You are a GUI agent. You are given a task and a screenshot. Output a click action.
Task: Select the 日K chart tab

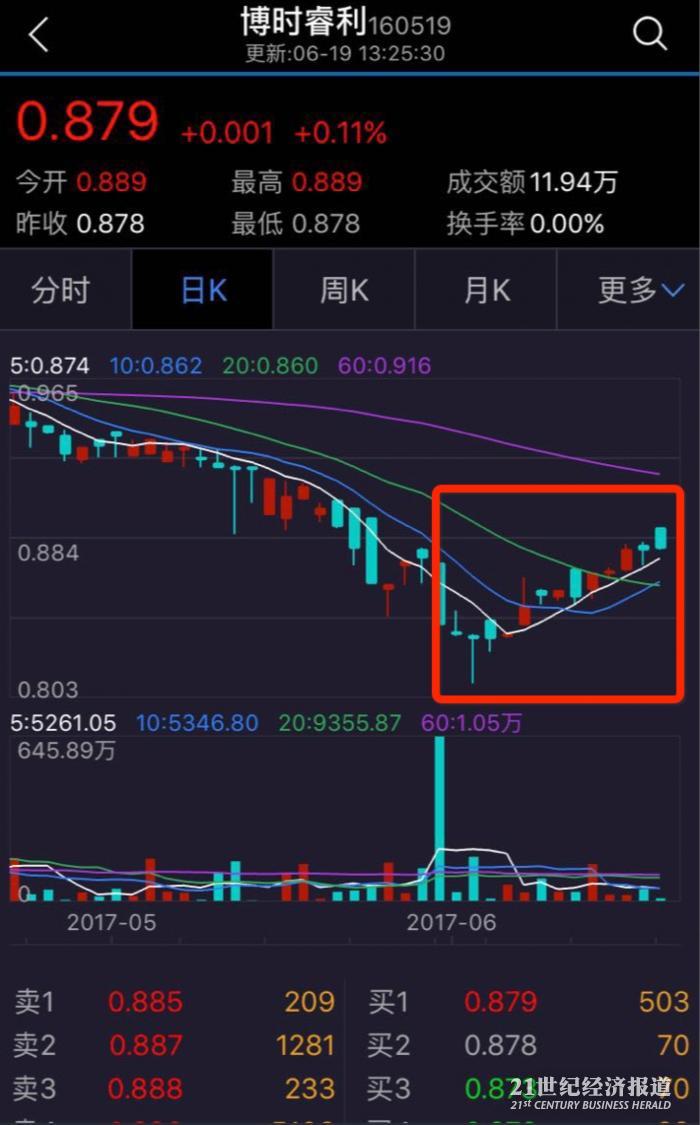click(203, 290)
